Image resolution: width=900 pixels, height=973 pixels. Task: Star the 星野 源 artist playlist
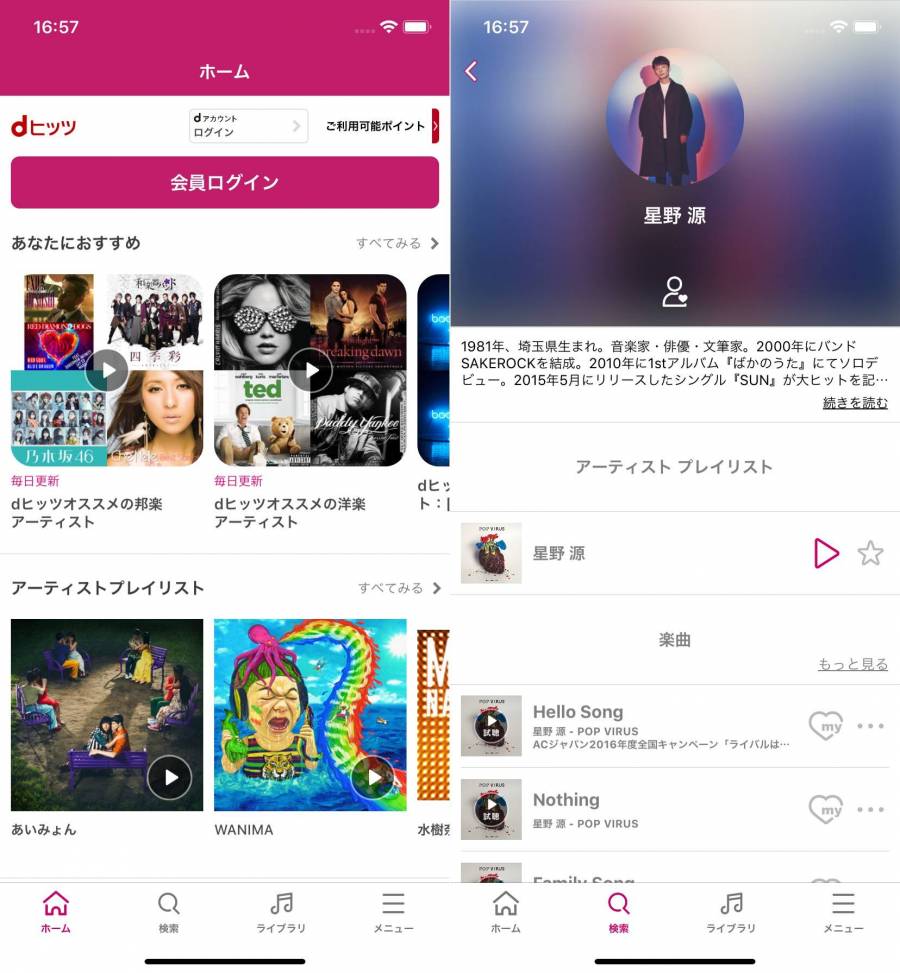(x=870, y=553)
